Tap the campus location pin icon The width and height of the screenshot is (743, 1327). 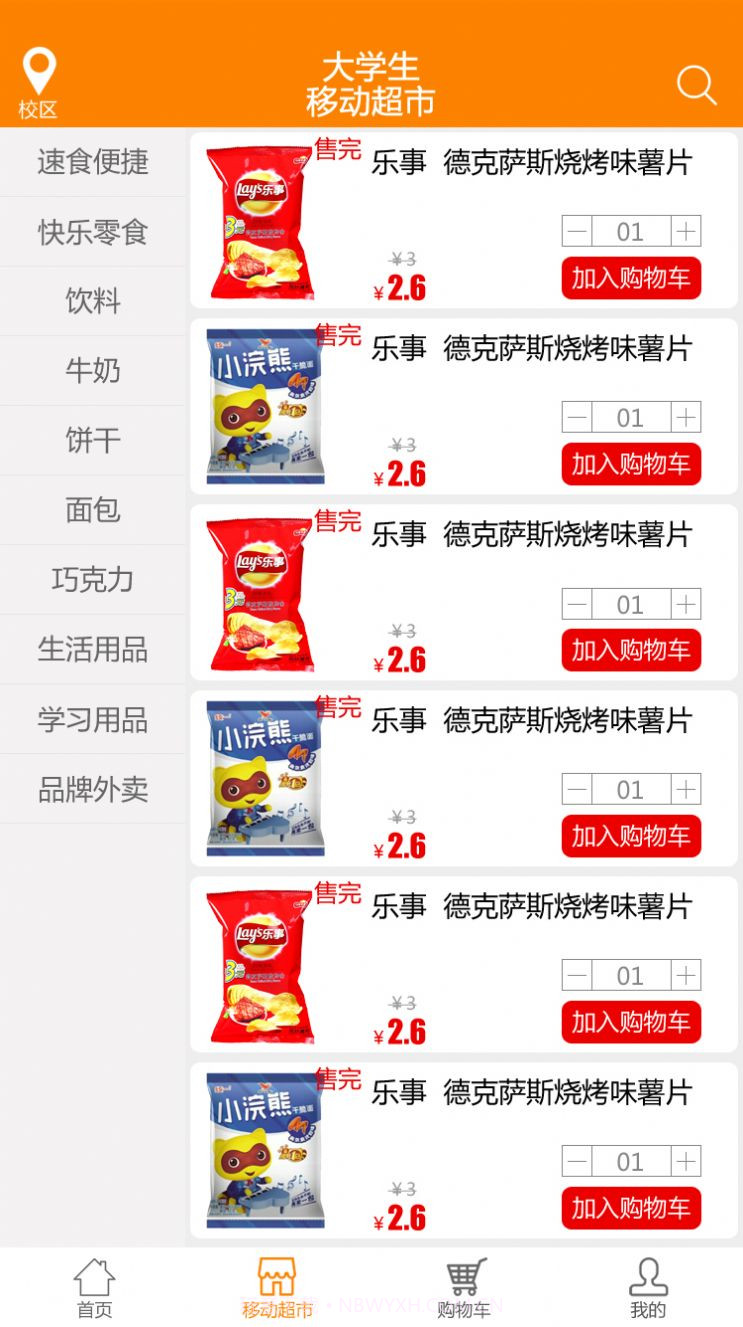click(x=39, y=68)
